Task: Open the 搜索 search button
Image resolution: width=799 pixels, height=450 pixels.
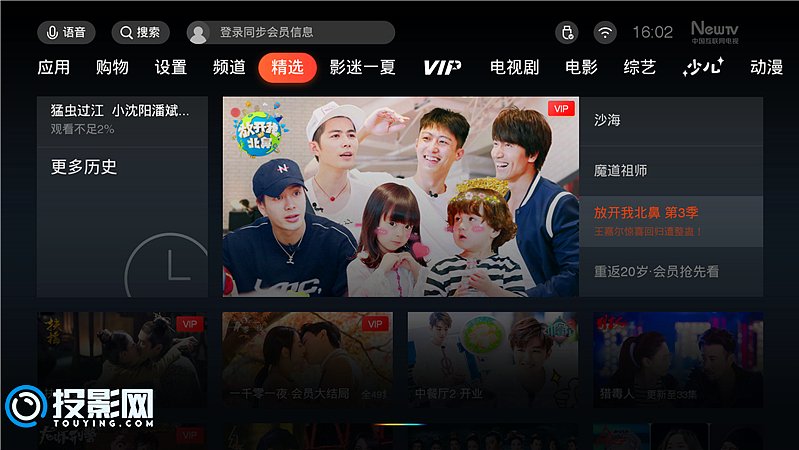Action: pos(140,32)
